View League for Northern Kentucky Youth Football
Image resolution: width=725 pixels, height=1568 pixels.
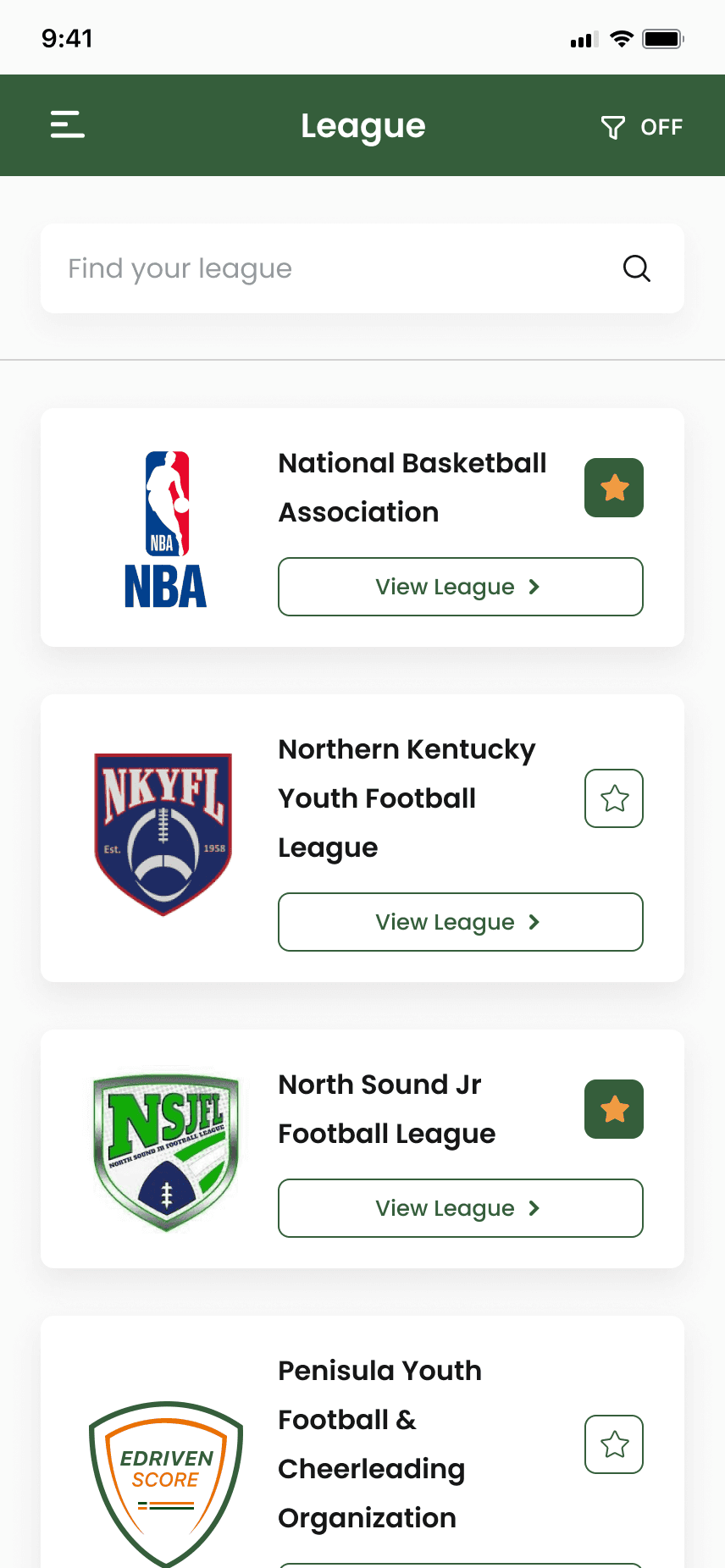(x=460, y=922)
